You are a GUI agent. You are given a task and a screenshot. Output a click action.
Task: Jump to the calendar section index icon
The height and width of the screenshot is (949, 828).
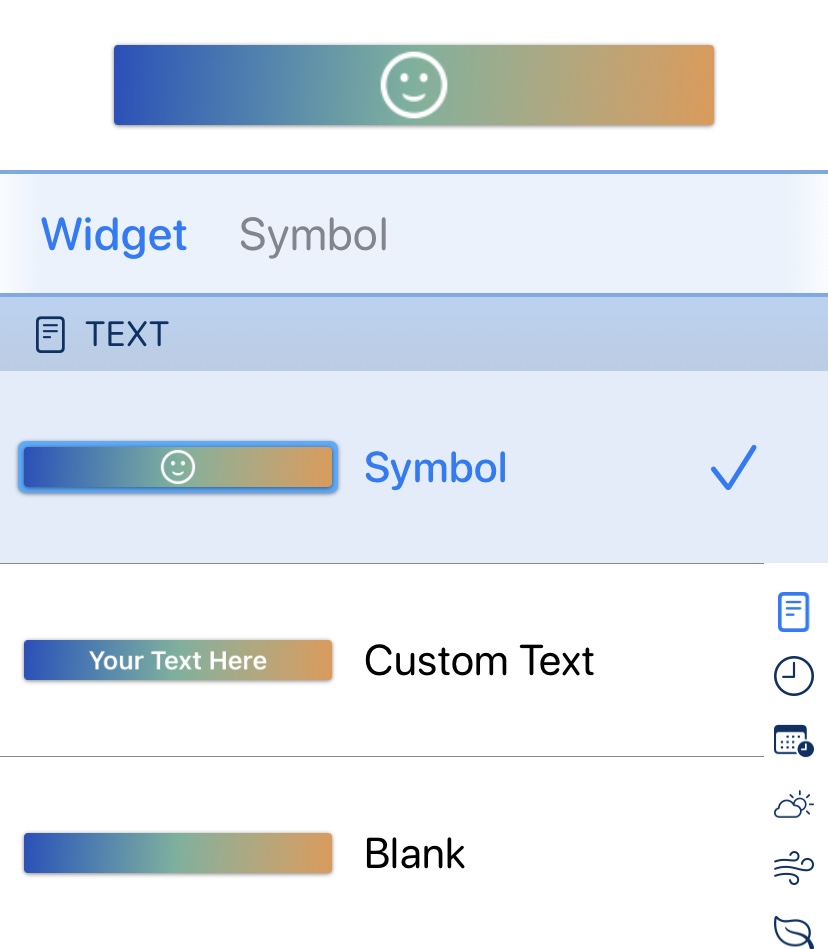pos(793,740)
